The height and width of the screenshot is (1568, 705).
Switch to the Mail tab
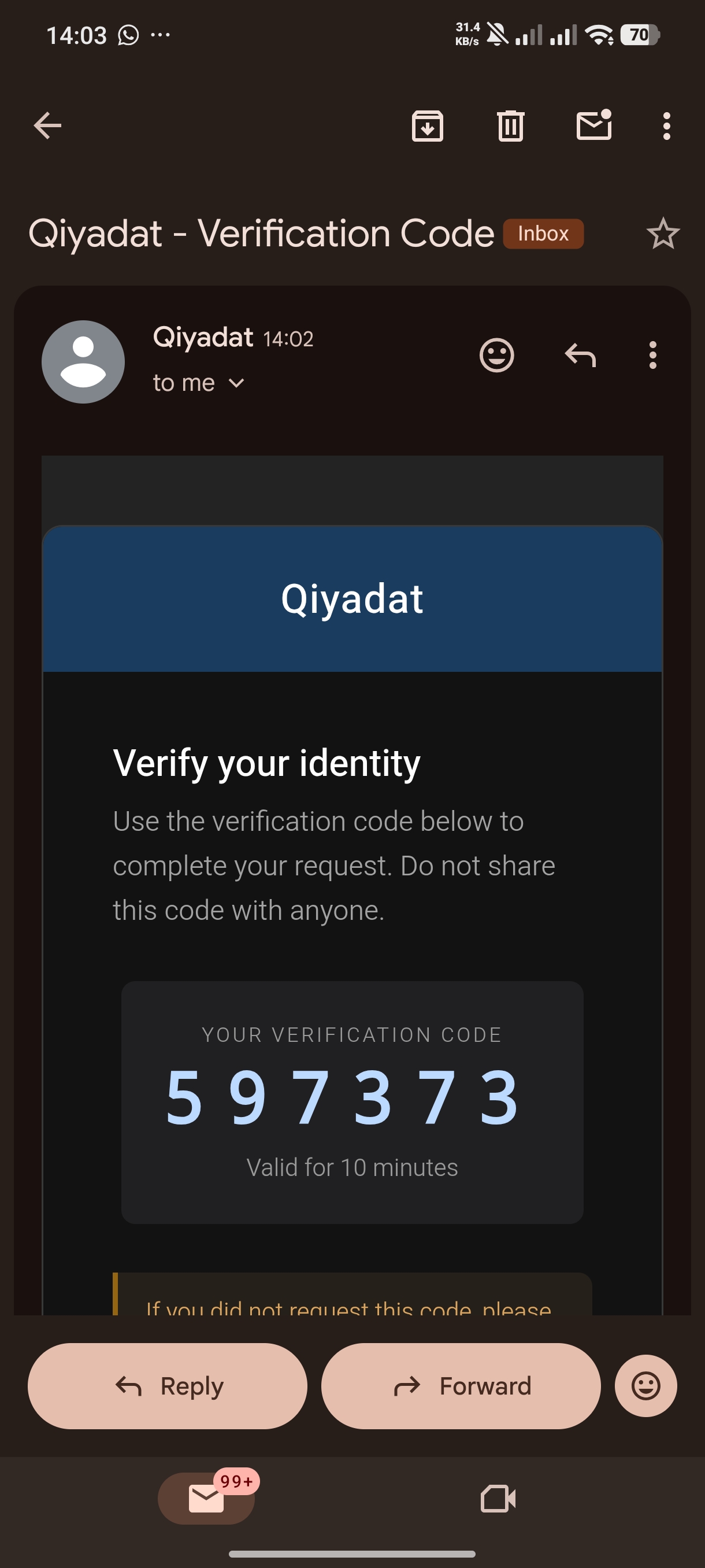[206, 1498]
